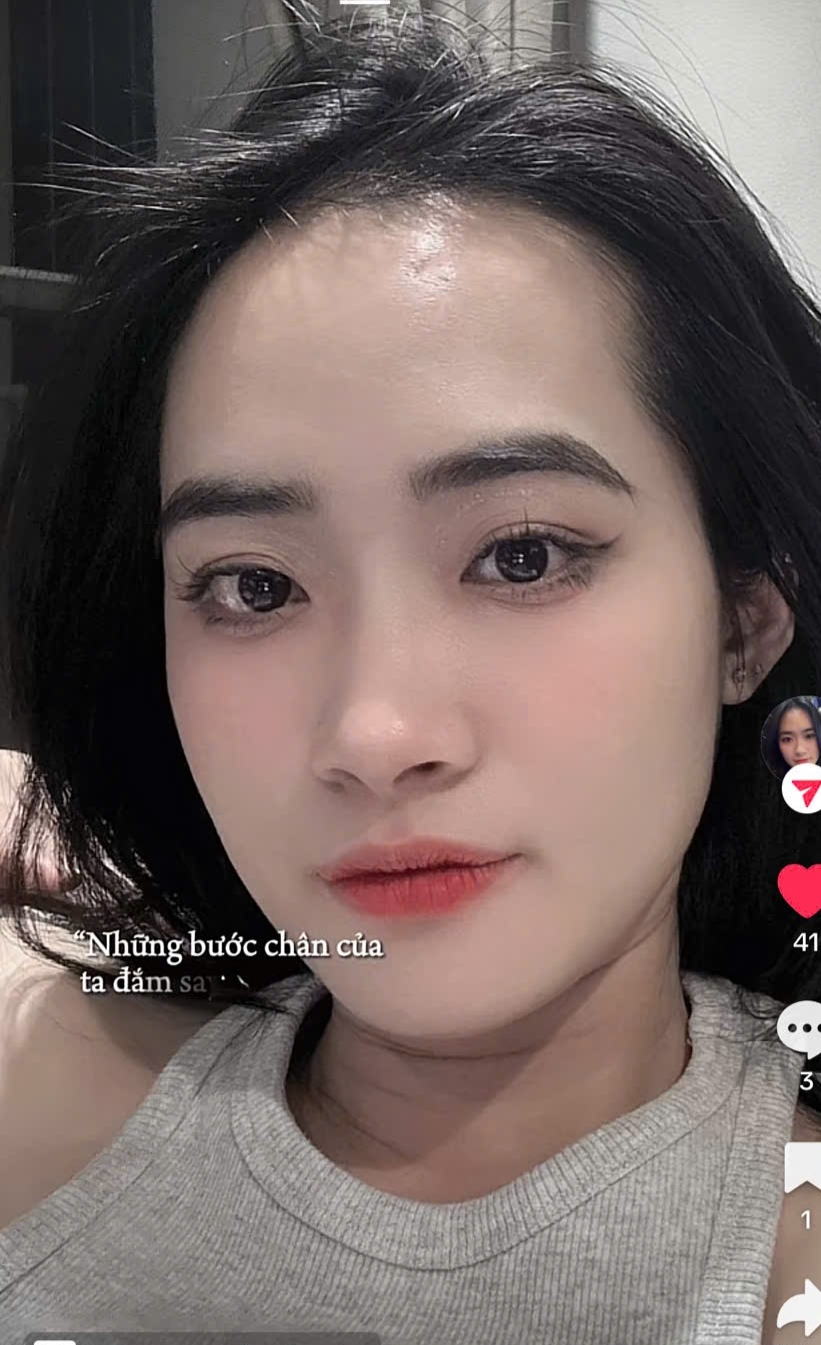Bookmark this video to favorites
Screen dimensions: 821x1345
pyautogui.click(x=804, y=1167)
